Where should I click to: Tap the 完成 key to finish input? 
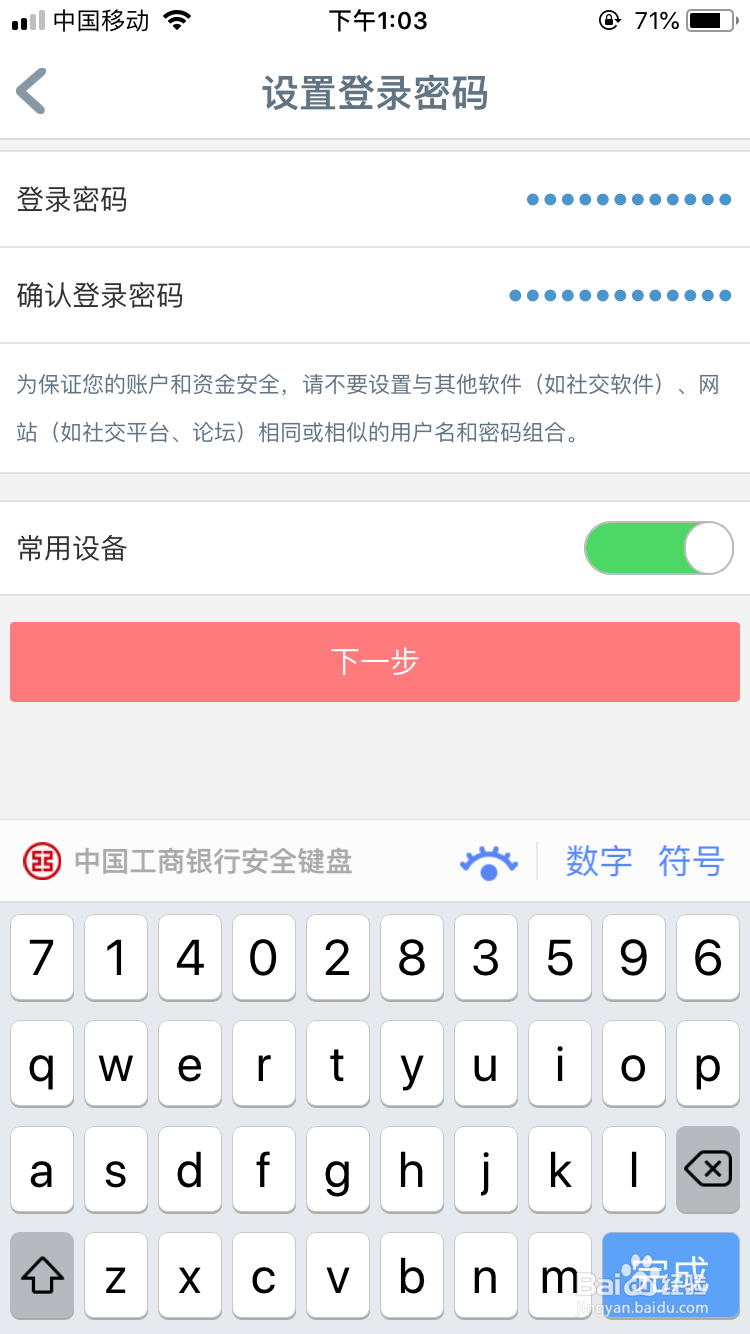671,1276
